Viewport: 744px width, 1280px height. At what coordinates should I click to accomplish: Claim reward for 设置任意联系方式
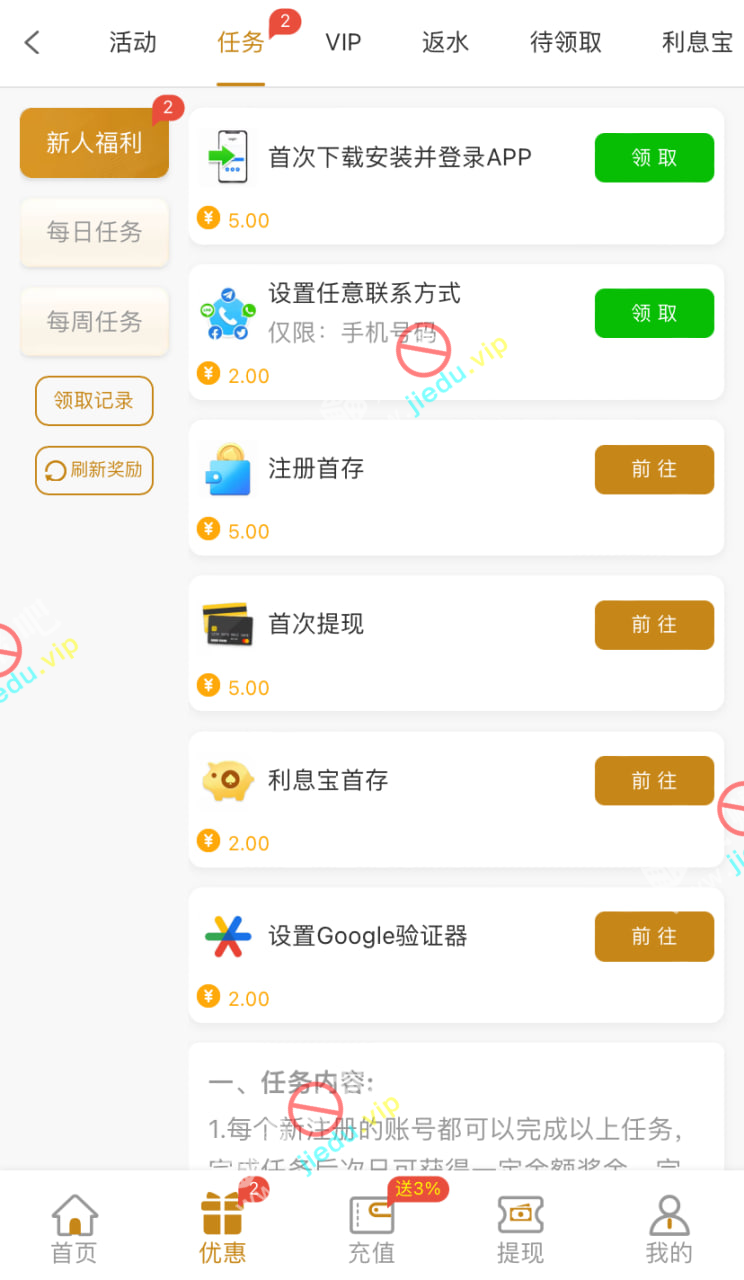pos(654,314)
